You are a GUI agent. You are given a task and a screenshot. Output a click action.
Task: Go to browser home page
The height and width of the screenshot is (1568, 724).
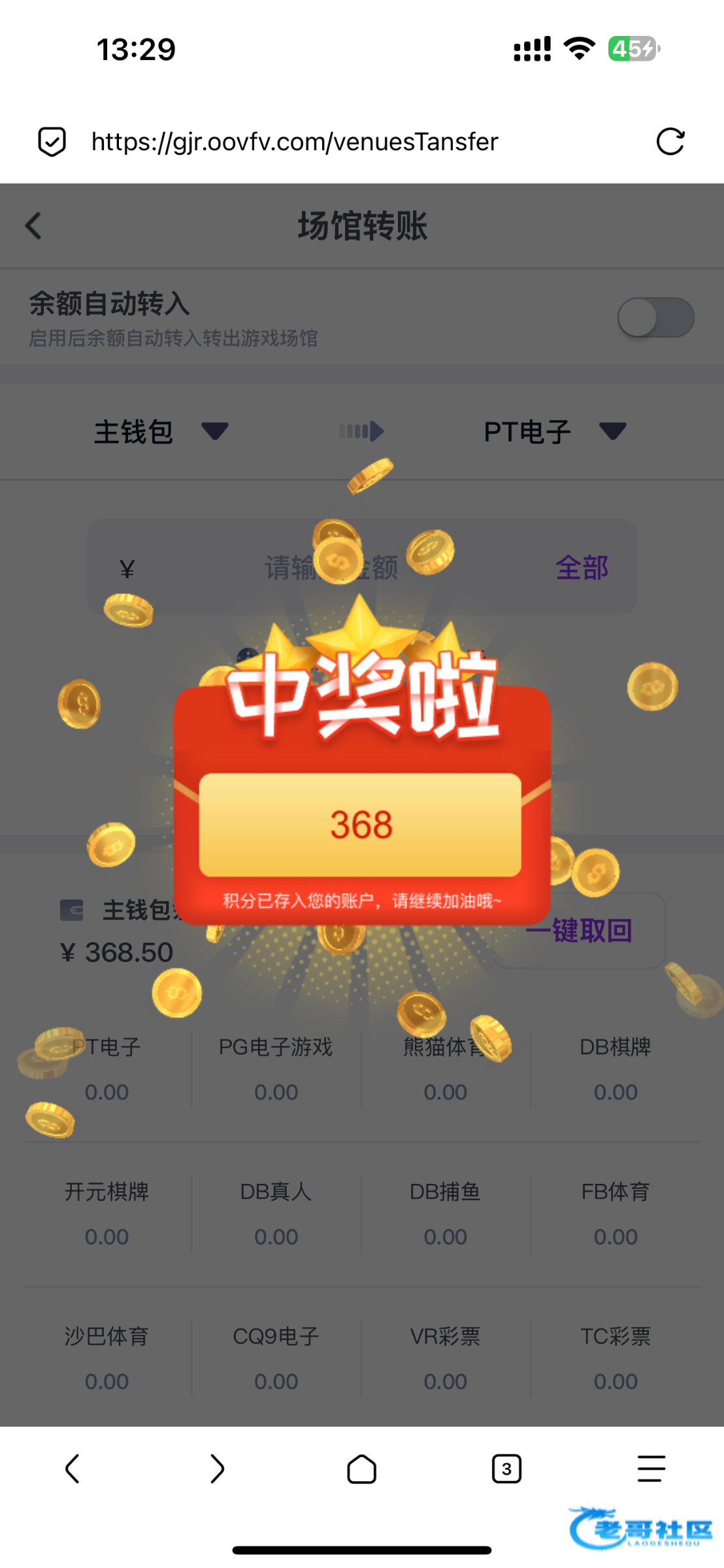(x=361, y=1469)
